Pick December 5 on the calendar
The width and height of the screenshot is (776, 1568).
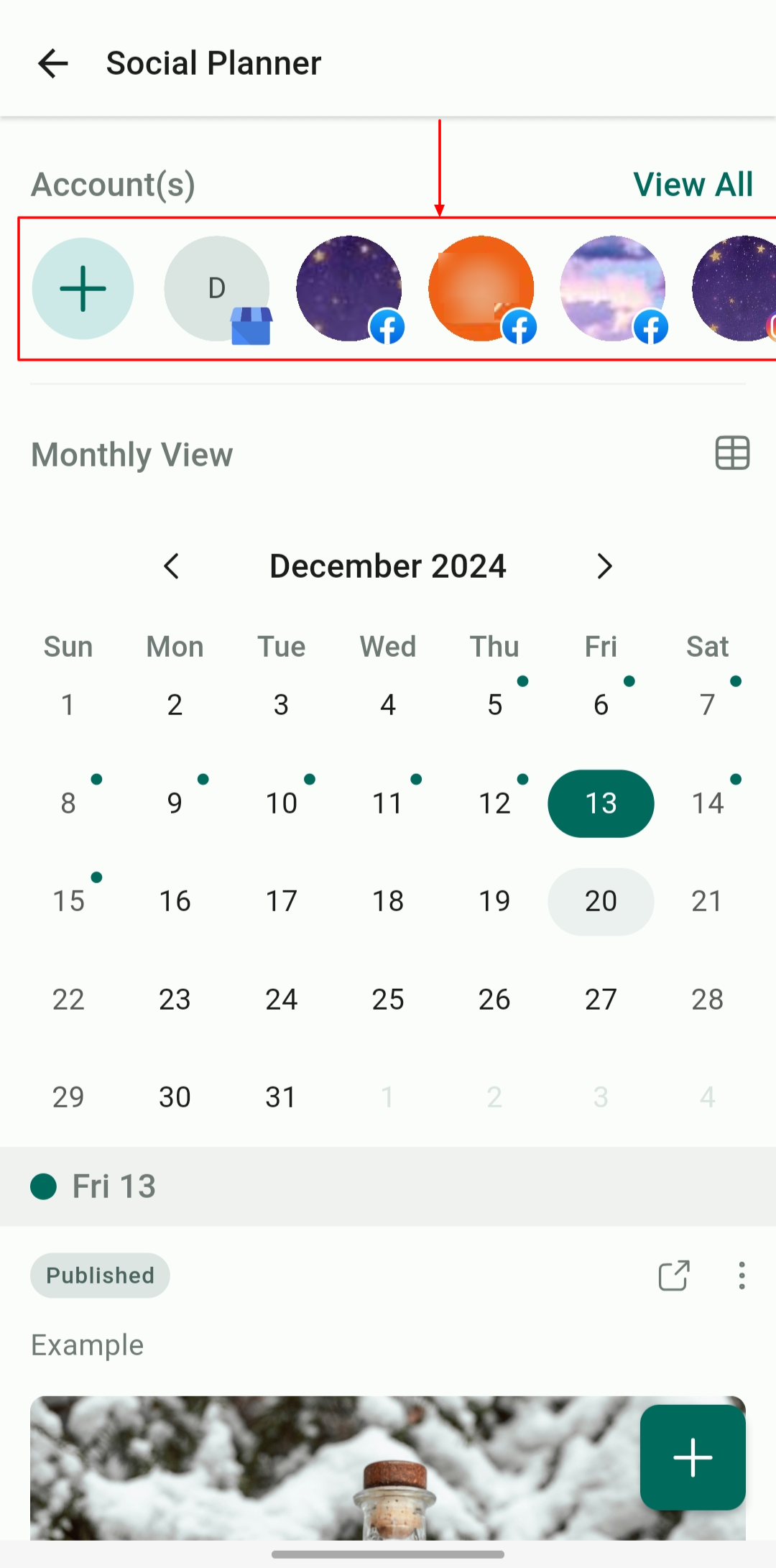[494, 705]
